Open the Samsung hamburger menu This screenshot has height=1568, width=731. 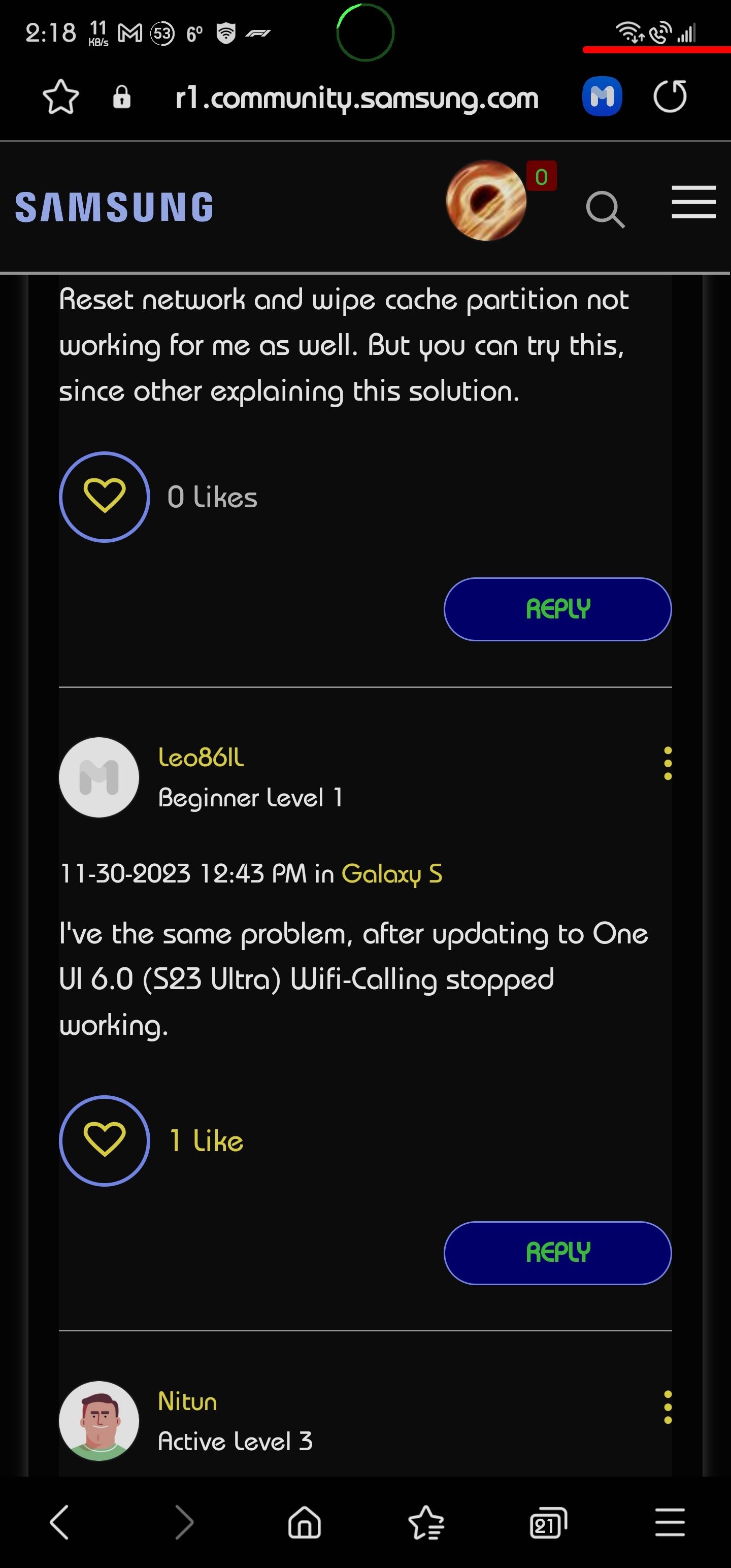pos(693,202)
